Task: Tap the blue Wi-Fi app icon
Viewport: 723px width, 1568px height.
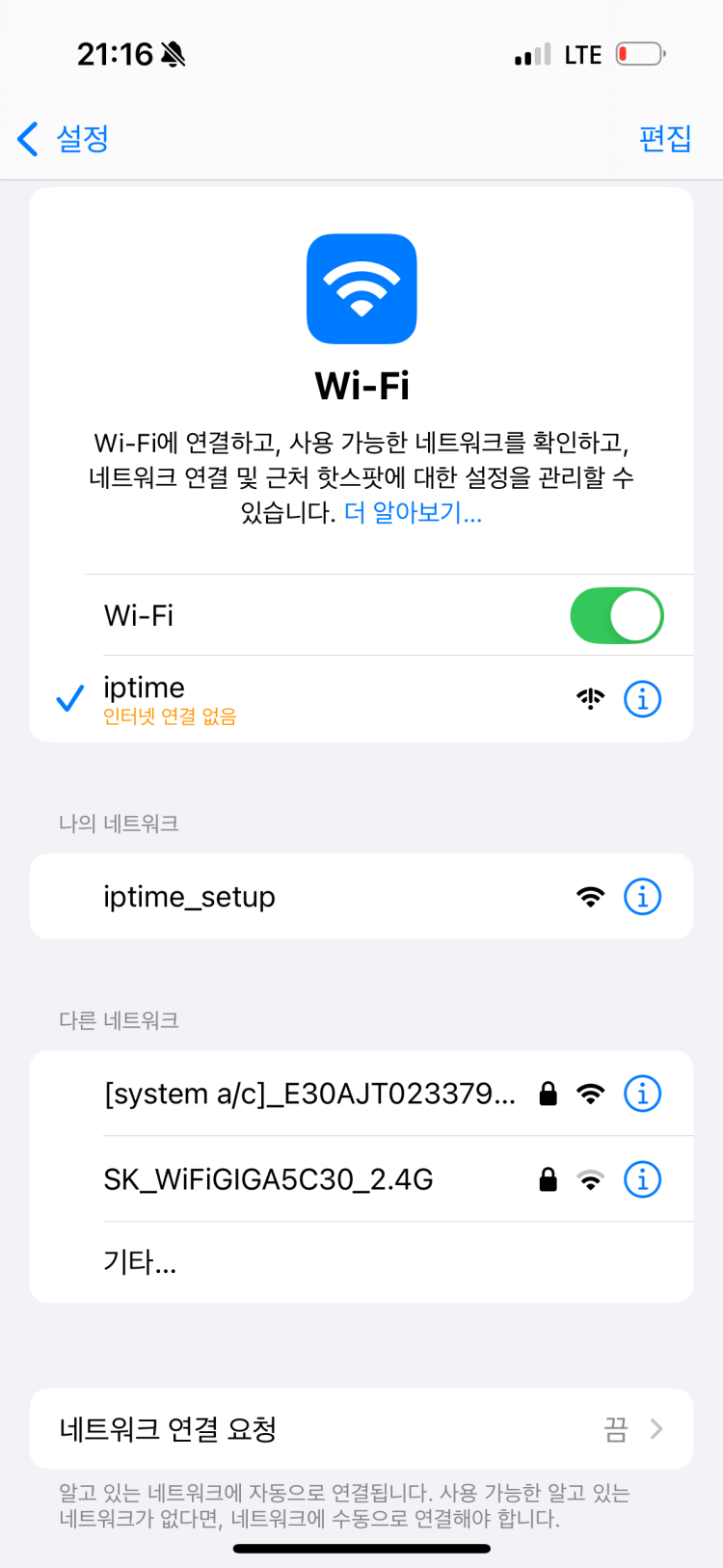Action: pyautogui.click(x=361, y=288)
